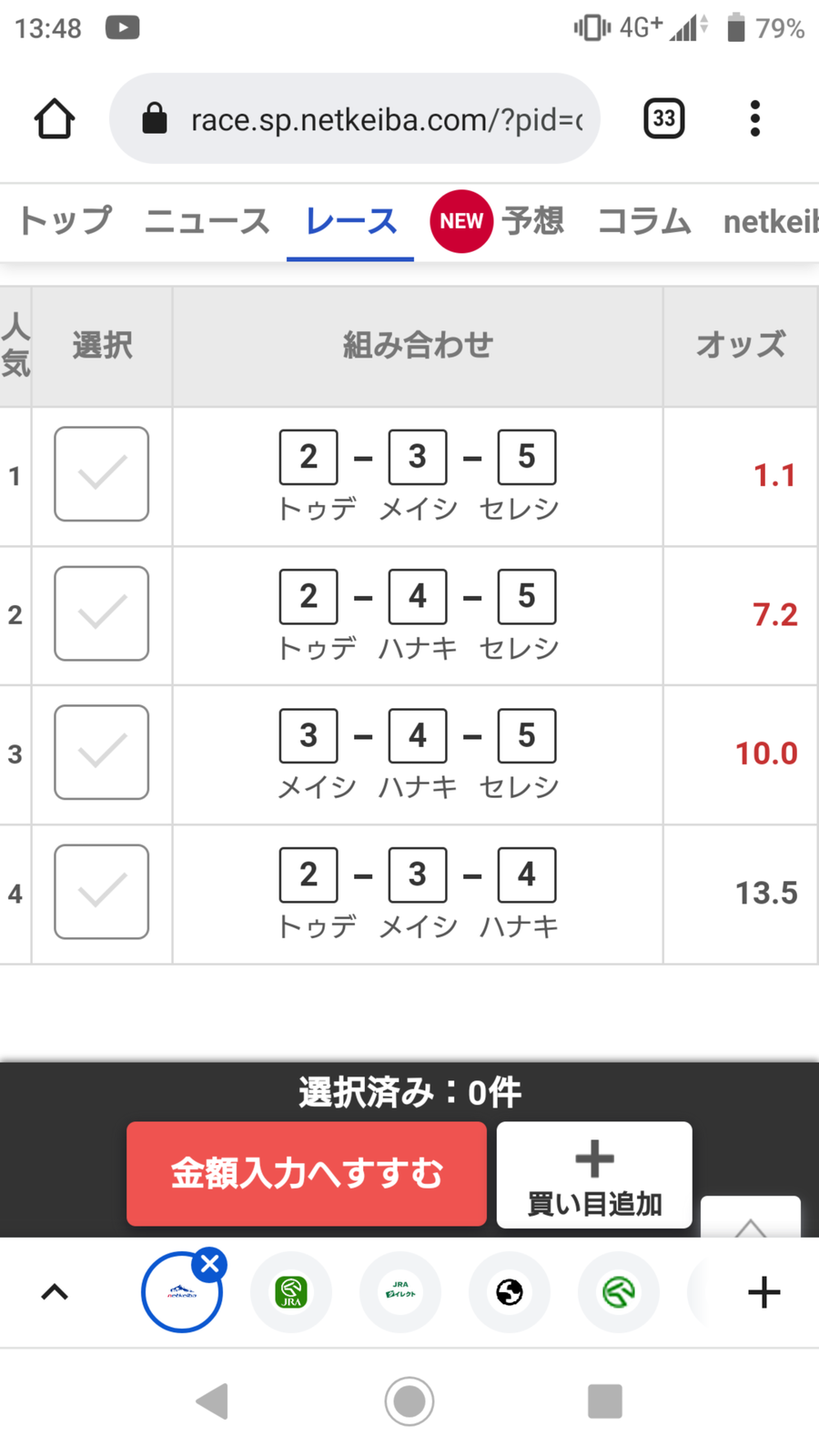The width and height of the screenshot is (819, 1456).
Task: Tap the browser home icon
Action: [x=55, y=119]
